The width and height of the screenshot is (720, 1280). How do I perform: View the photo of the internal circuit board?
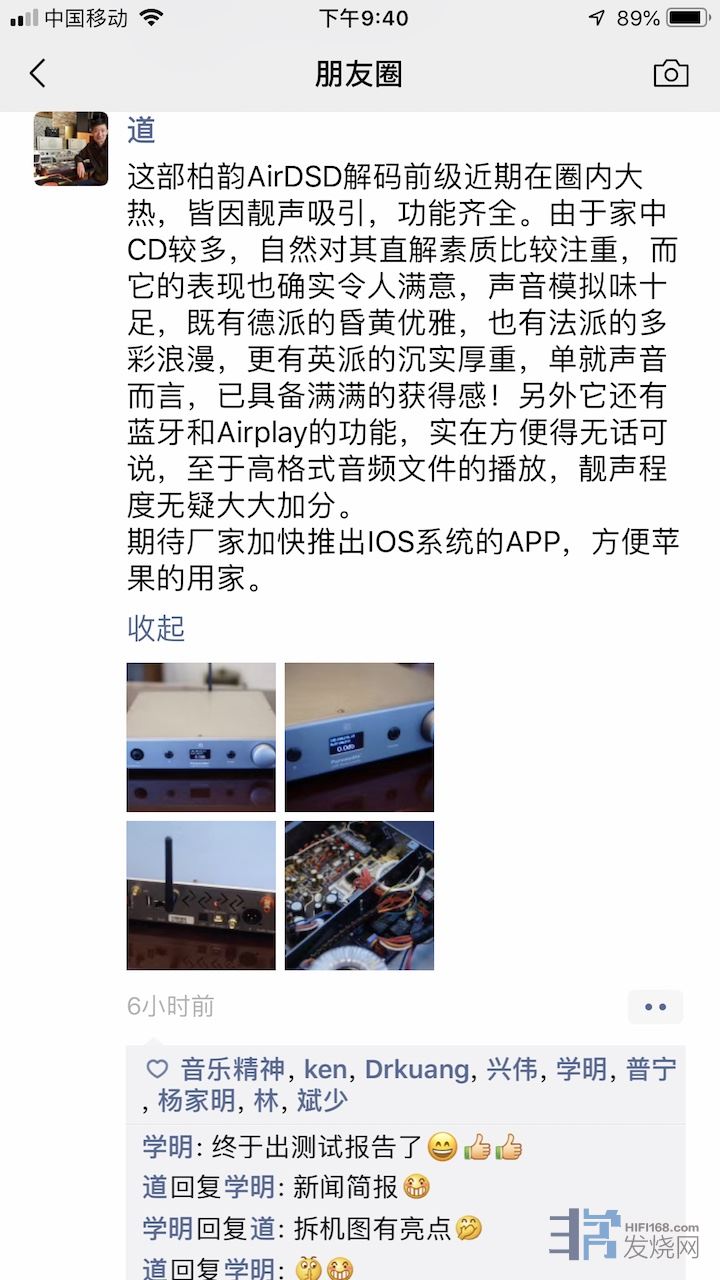point(359,895)
